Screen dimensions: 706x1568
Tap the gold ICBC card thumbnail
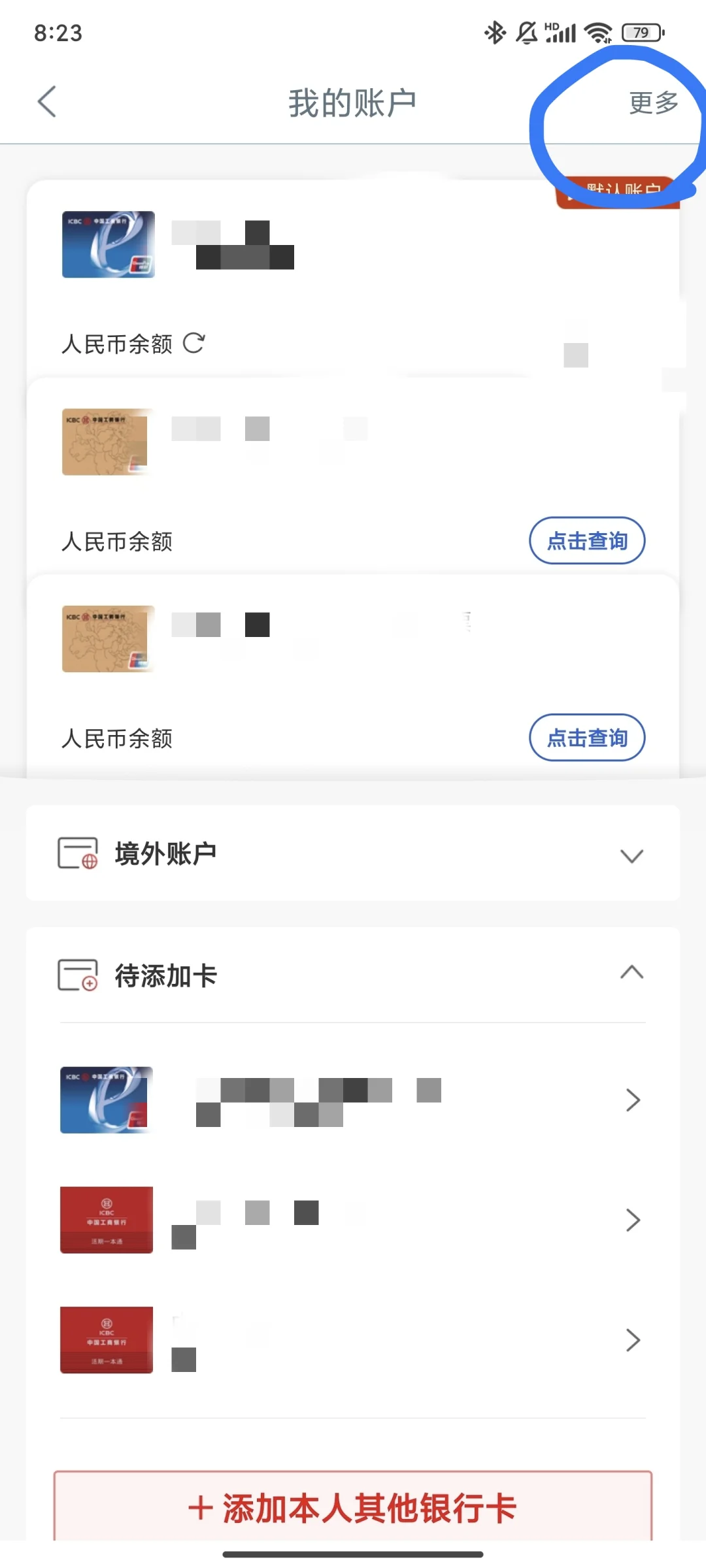tap(105, 442)
